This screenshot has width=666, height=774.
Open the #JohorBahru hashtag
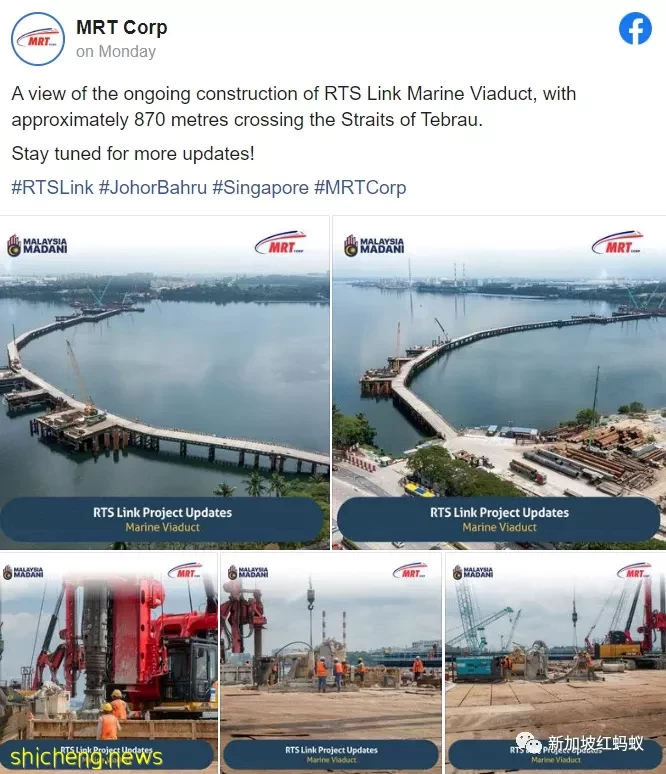(x=152, y=187)
